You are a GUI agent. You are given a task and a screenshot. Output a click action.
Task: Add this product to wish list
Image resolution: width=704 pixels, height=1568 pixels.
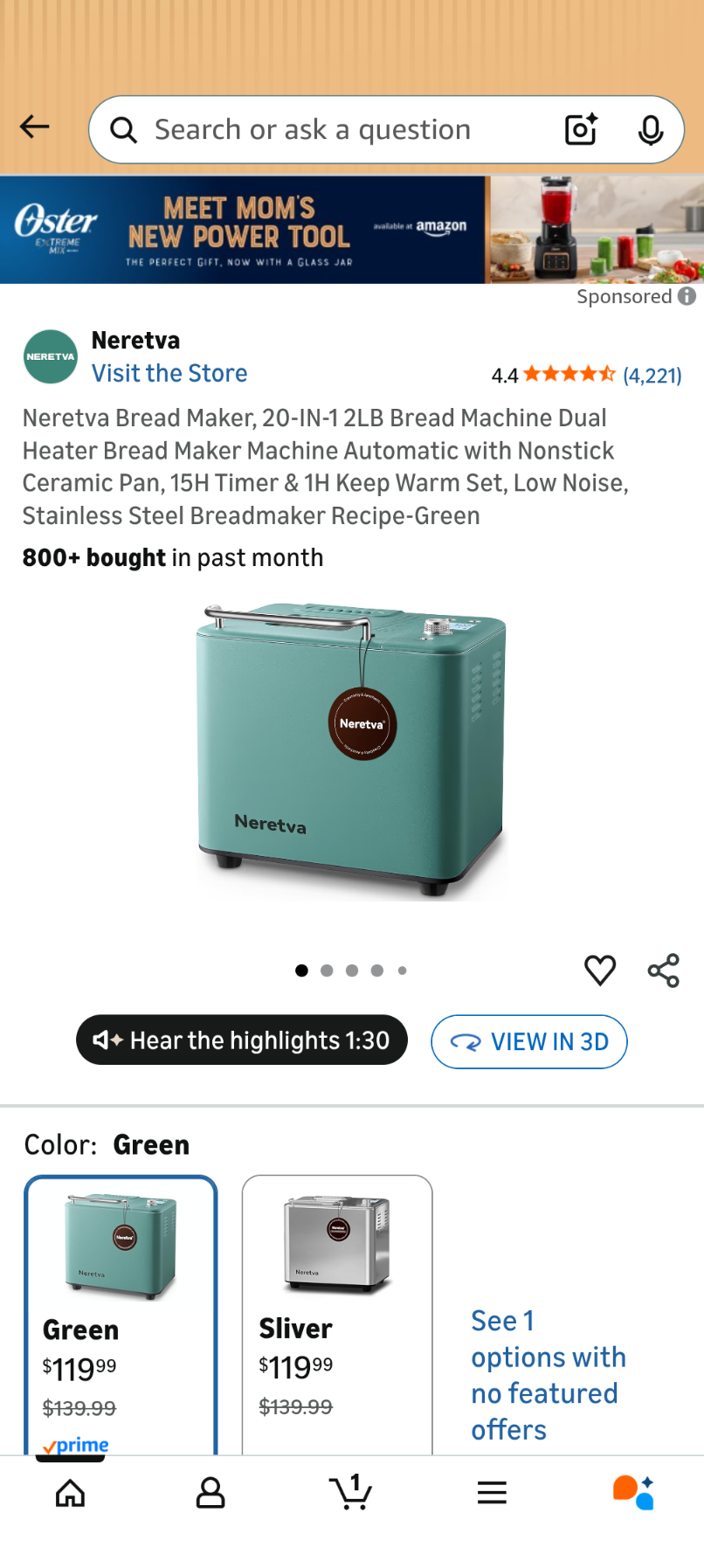600,970
